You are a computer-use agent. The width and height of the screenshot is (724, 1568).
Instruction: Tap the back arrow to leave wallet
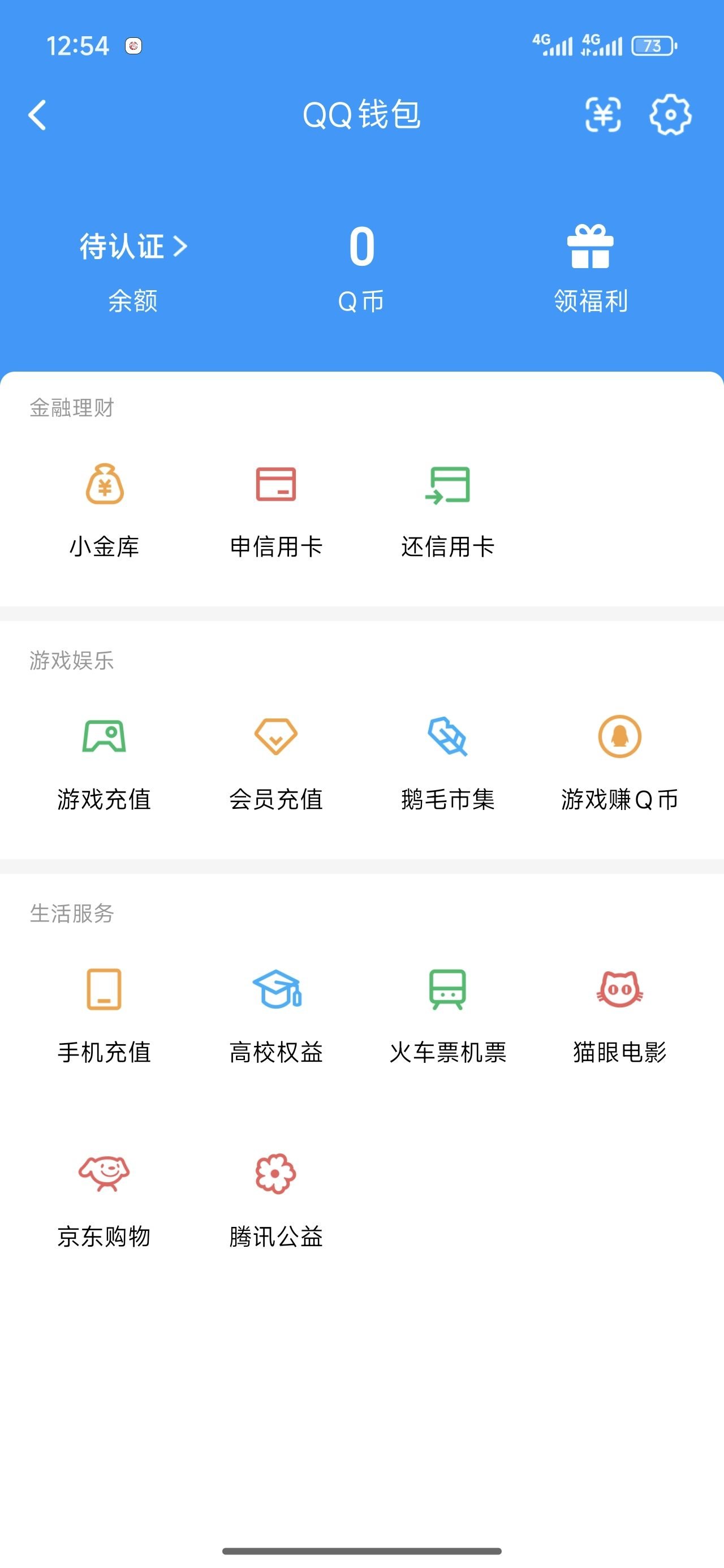[x=38, y=115]
